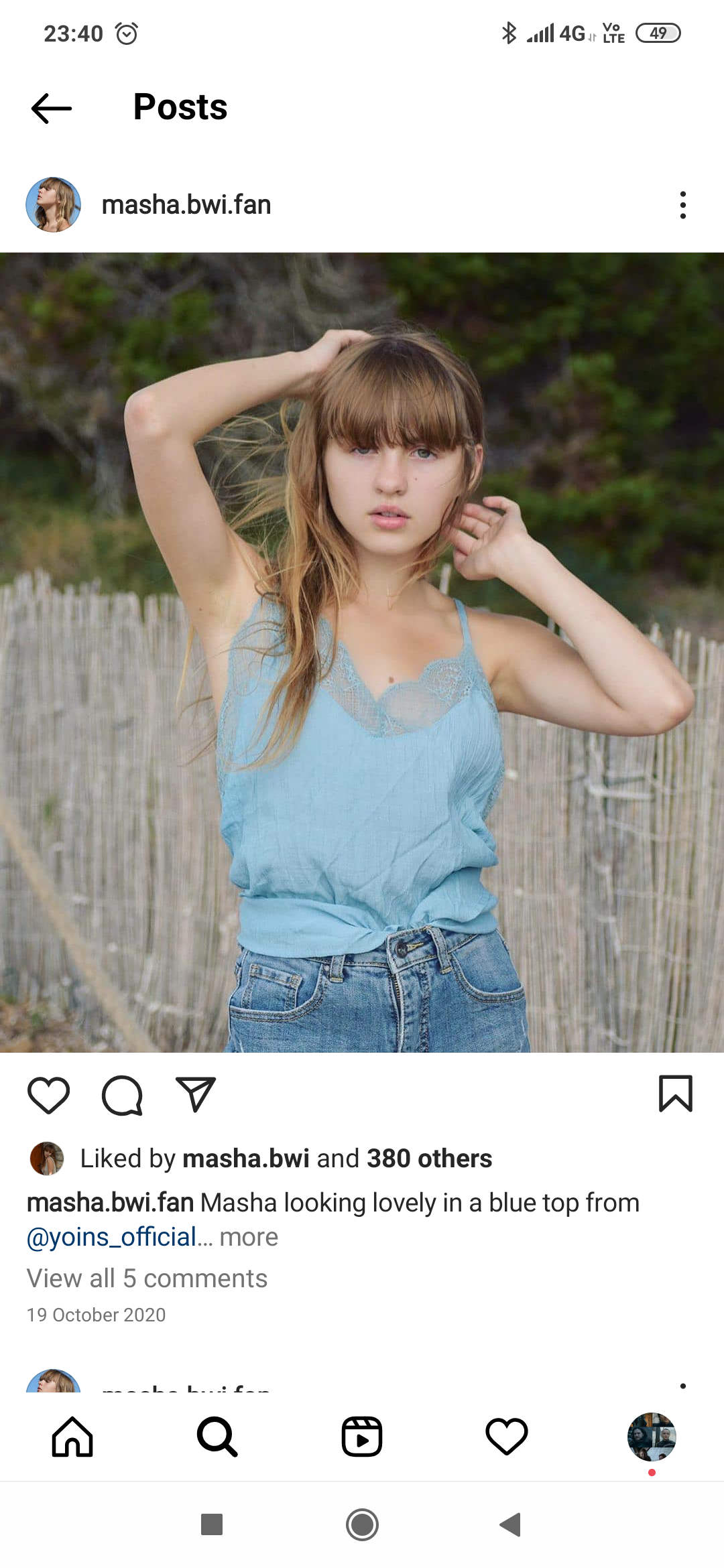The width and height of the screenshot is (724, 1568).
Task: Switch to the Reels tab
Action: click(362, 1437)
